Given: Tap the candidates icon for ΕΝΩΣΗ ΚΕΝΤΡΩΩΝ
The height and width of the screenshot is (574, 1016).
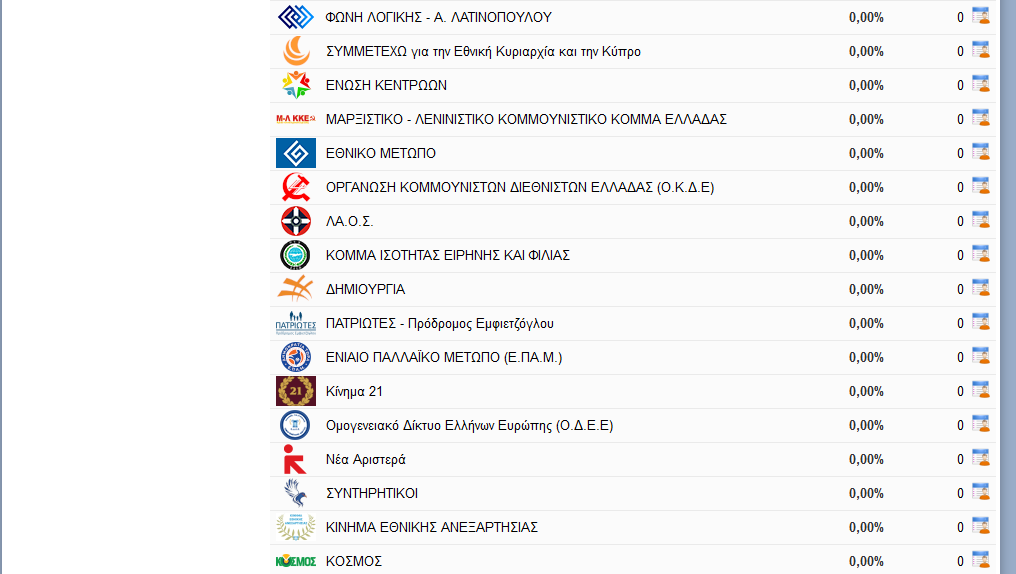Looking at the screenshot, I should coord(980,84).
